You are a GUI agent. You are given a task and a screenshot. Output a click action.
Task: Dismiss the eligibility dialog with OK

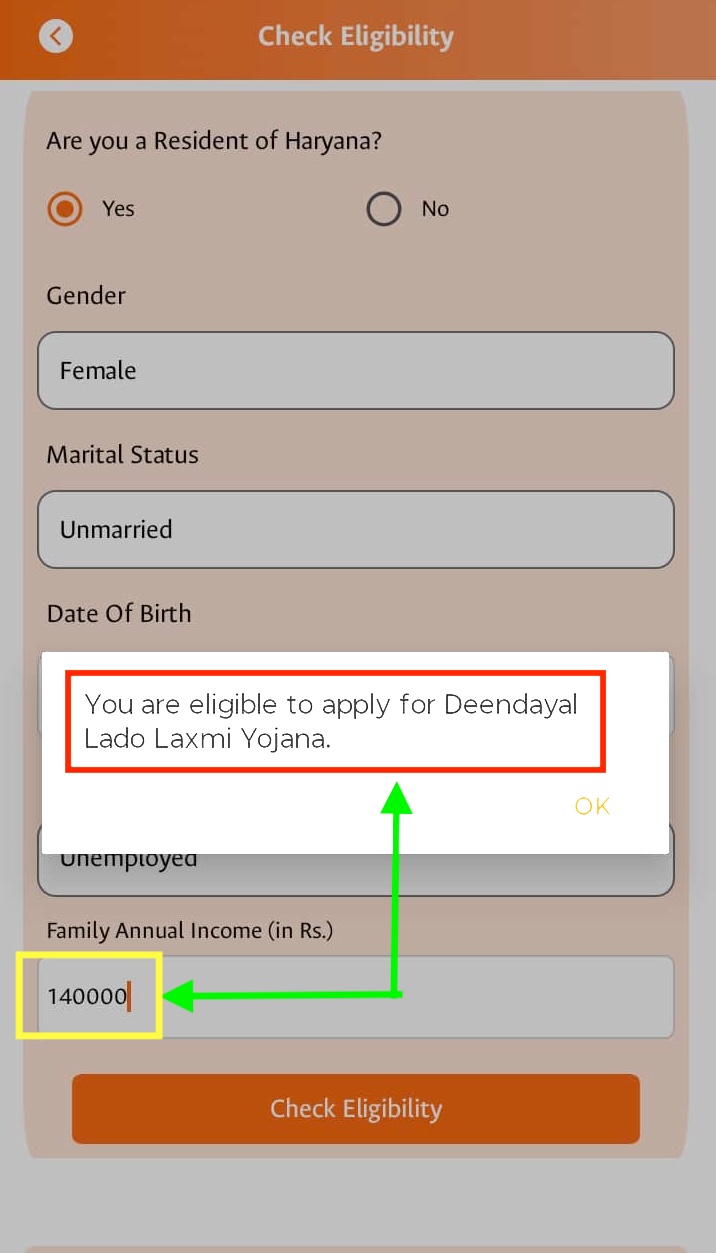point(592,807)
